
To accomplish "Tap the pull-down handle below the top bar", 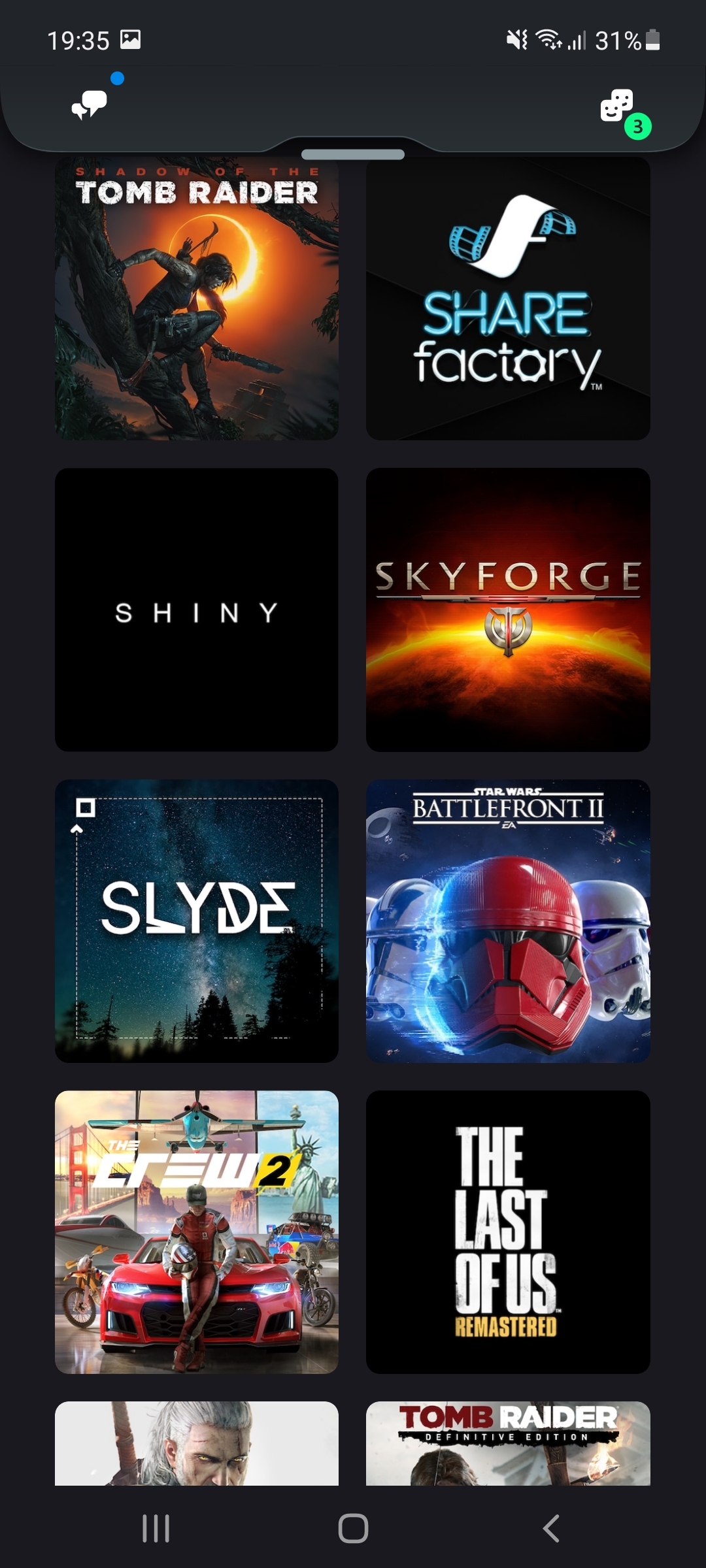I will [353, 155].
